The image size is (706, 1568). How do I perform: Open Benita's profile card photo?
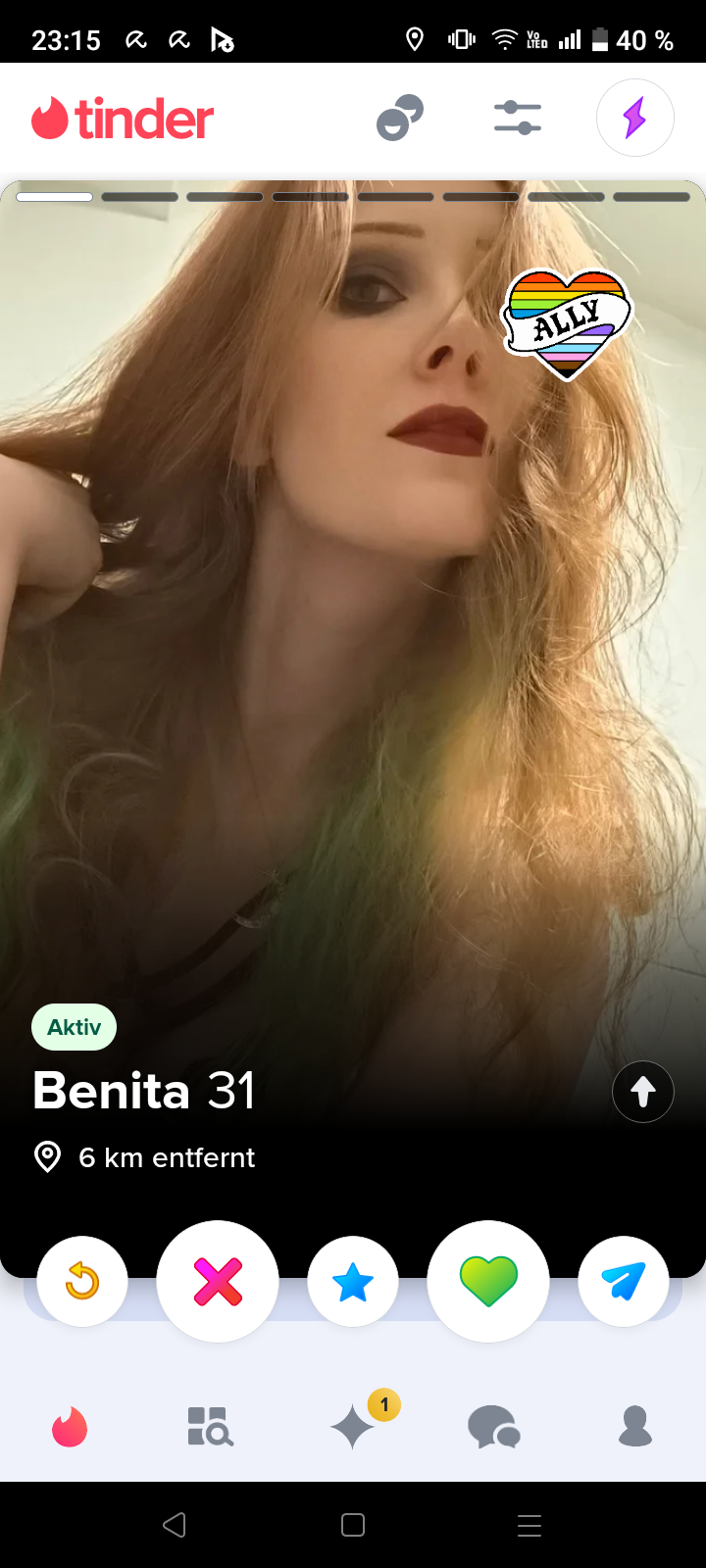tap(353, 608)
